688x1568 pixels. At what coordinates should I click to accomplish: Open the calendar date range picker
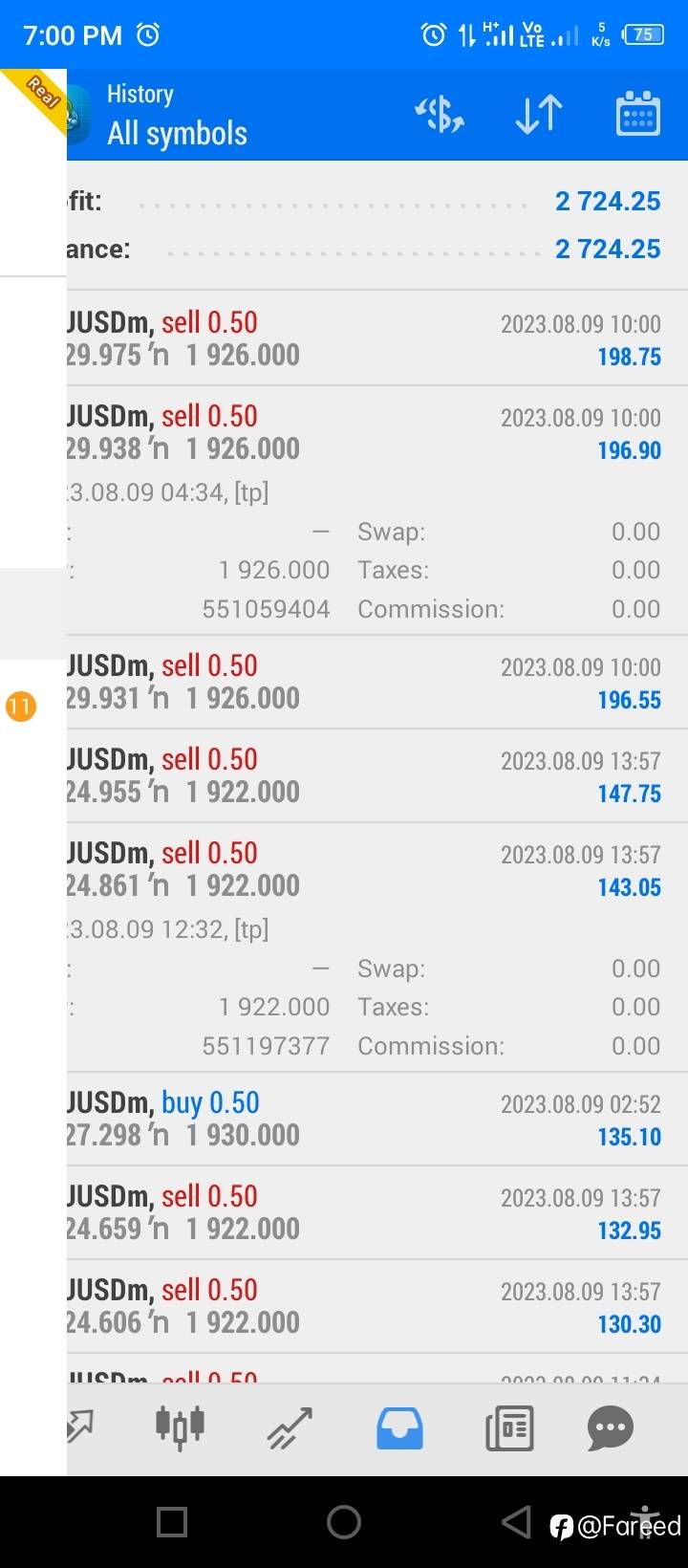pos(637,115)
